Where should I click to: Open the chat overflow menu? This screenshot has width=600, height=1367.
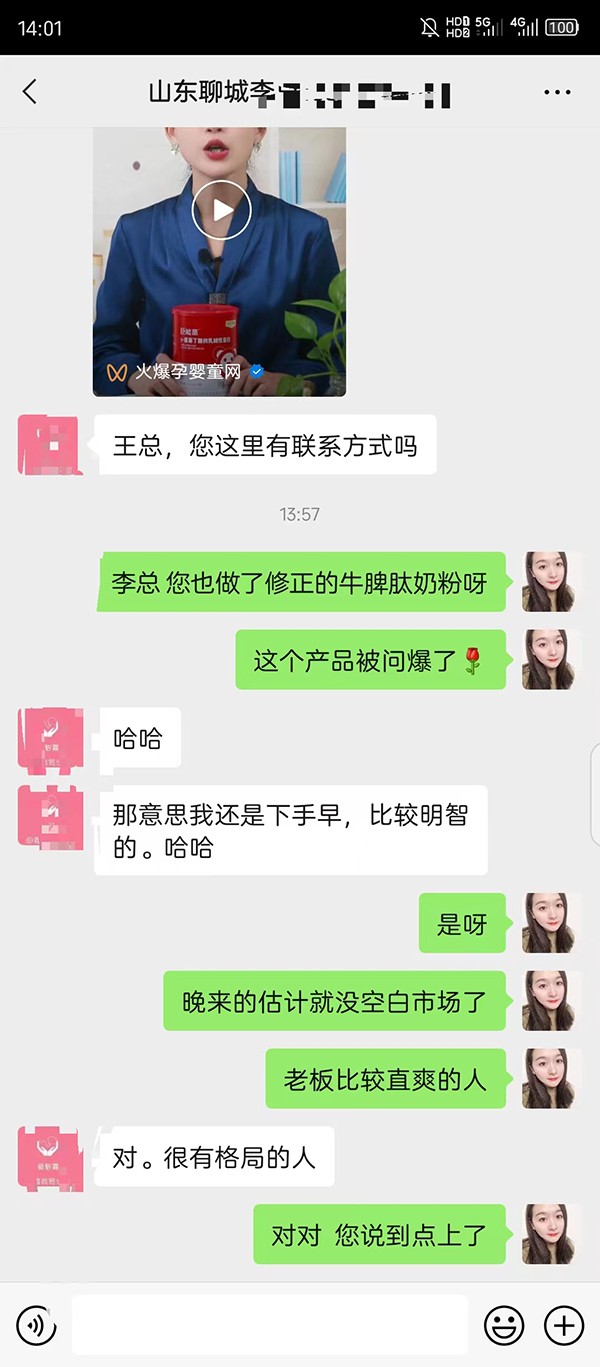pyautogui.click(x=557, y=92)
